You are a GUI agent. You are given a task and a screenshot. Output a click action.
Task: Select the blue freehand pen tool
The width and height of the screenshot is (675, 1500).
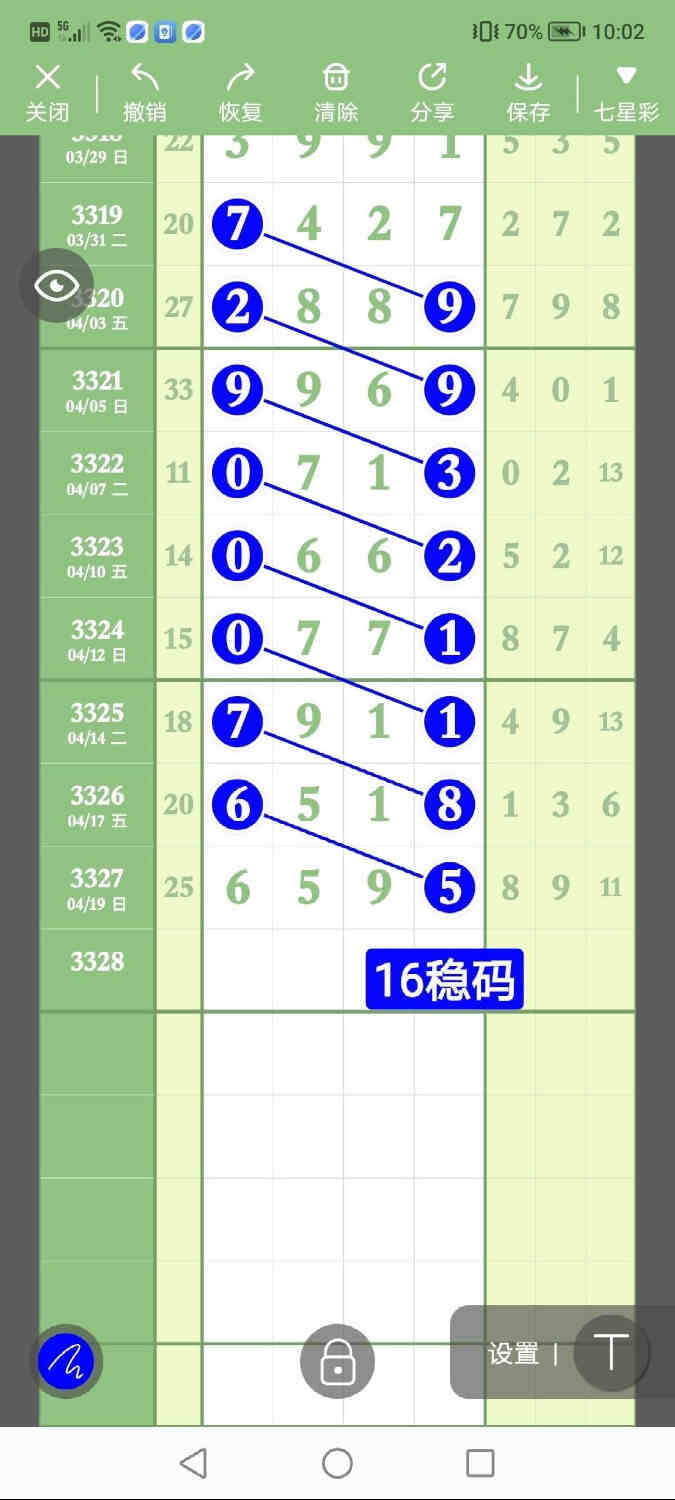pyautogui.click(x=66, y=1360)
